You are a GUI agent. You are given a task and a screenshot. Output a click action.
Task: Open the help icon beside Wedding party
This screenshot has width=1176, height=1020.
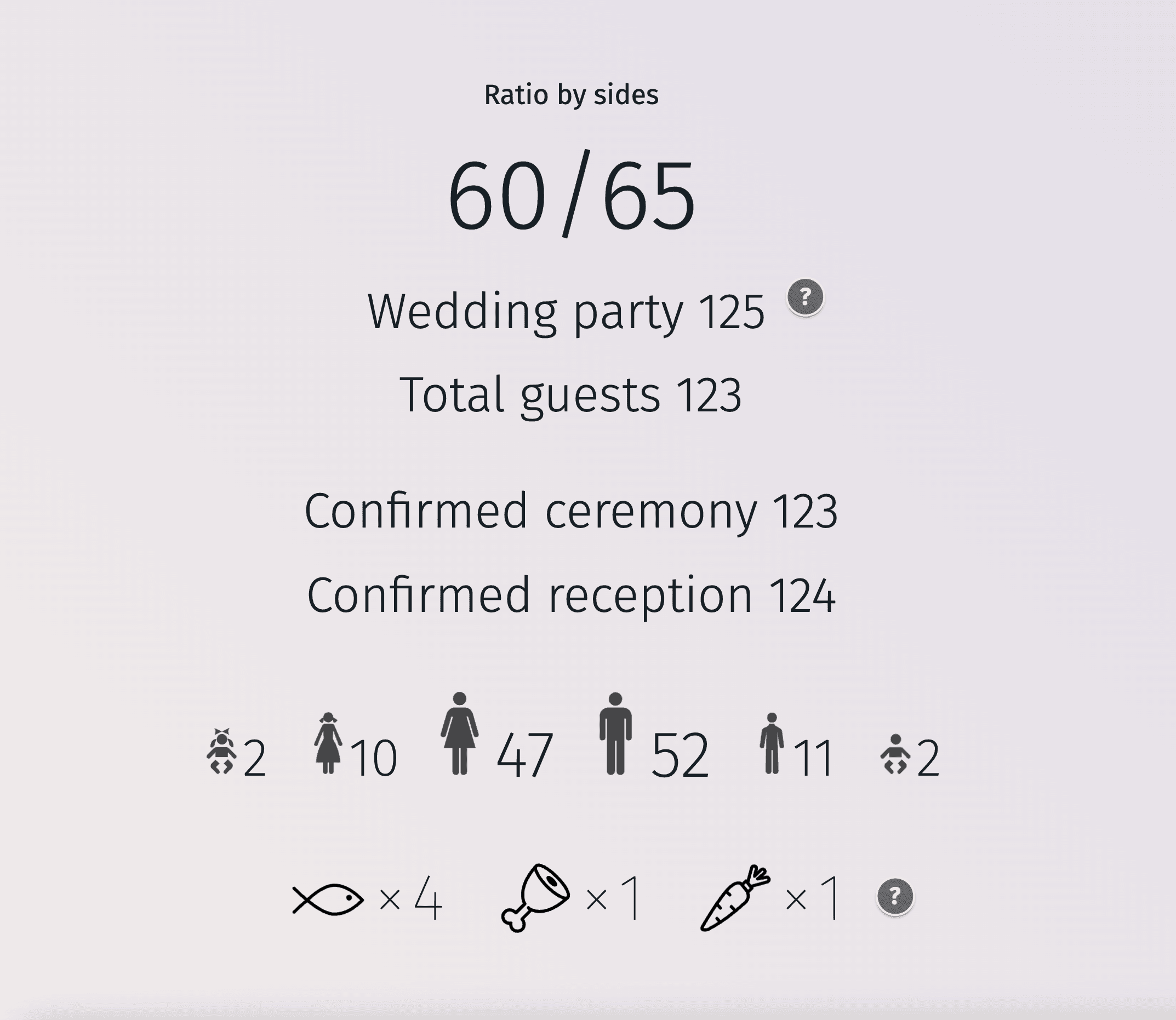click(804, 296)
